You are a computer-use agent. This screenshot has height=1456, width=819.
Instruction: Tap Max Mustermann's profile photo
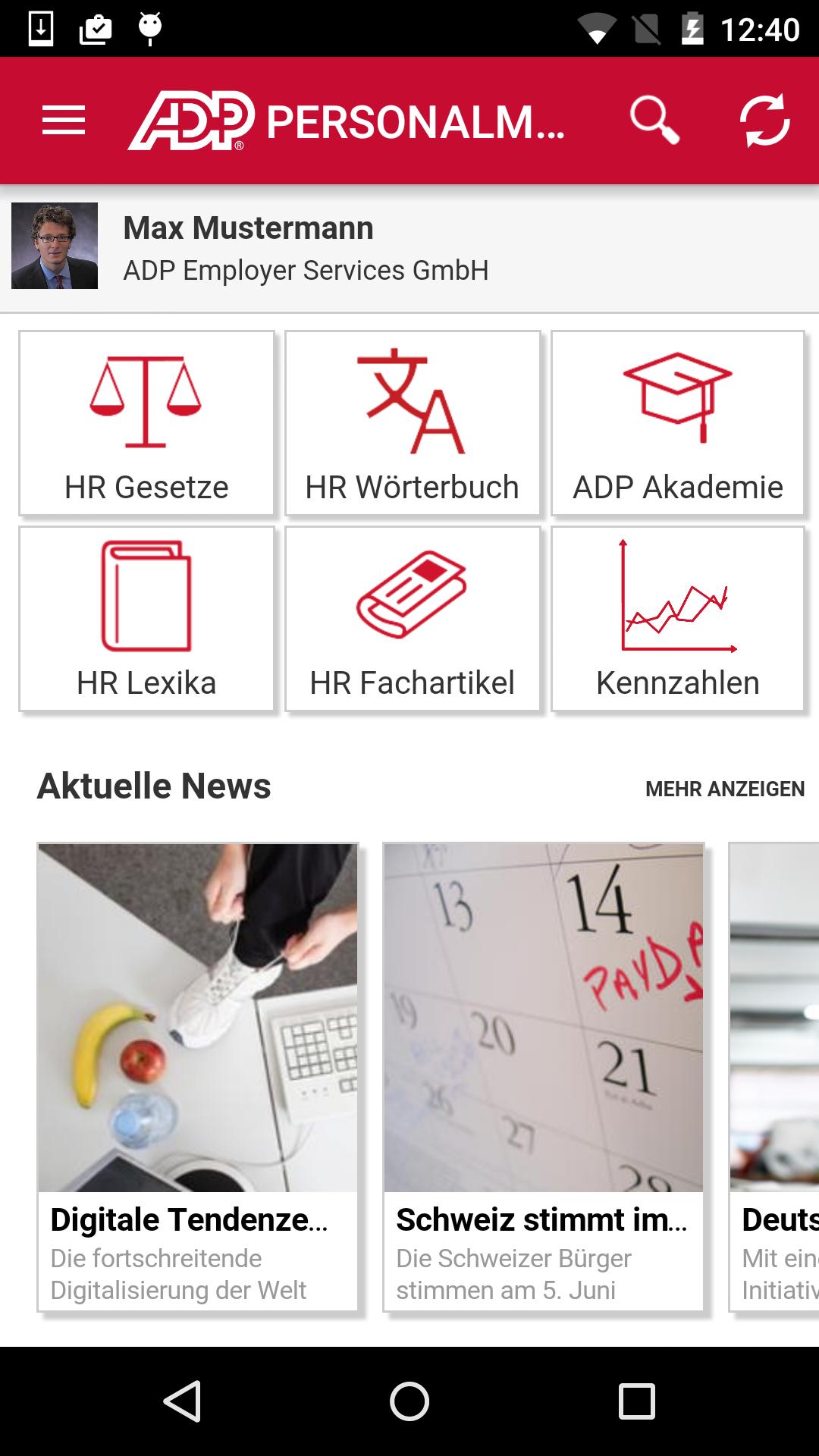[x=54, y=246]
